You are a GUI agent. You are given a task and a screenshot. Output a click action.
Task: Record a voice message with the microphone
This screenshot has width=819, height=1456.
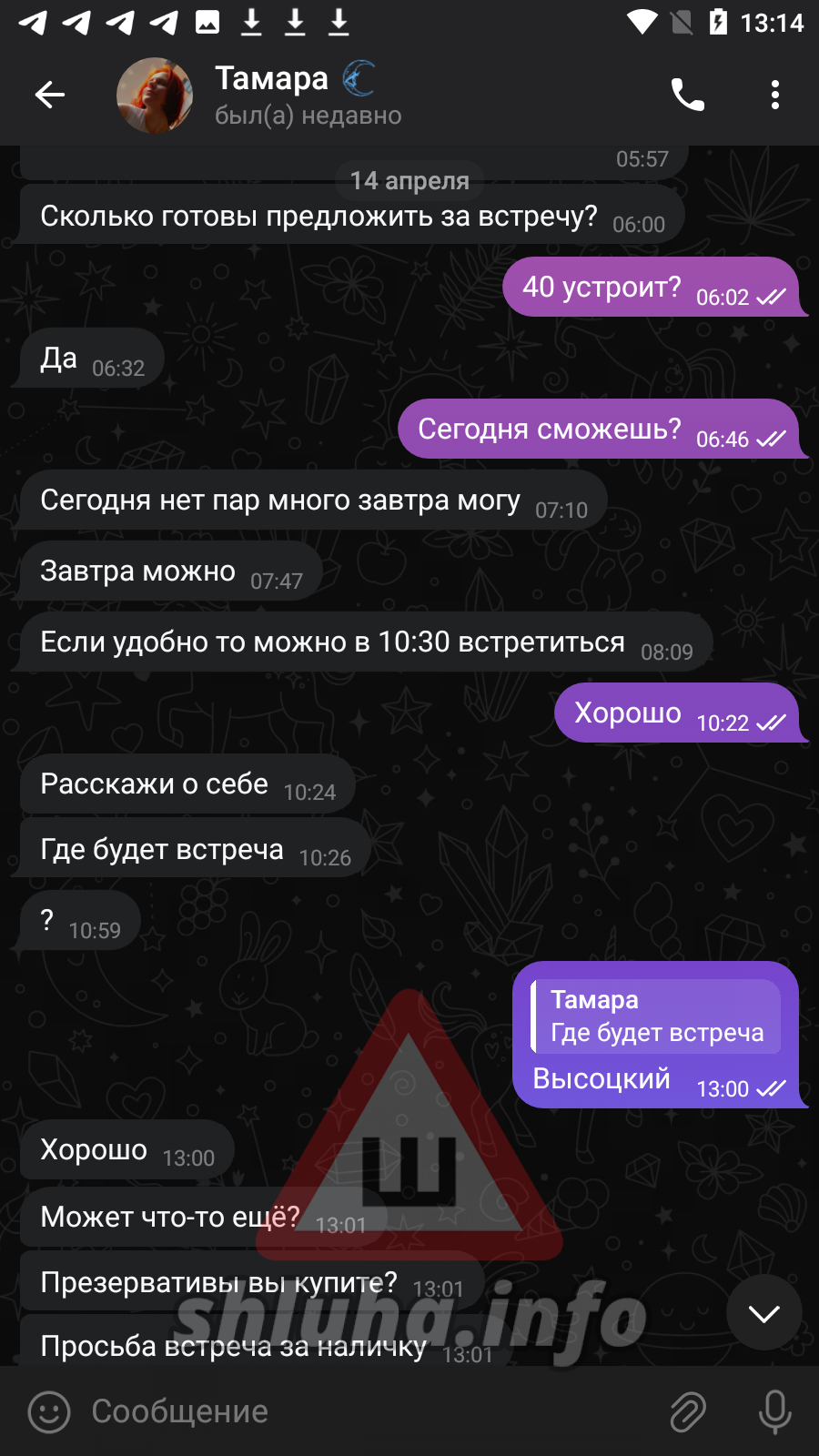(x=774, y=1411)
